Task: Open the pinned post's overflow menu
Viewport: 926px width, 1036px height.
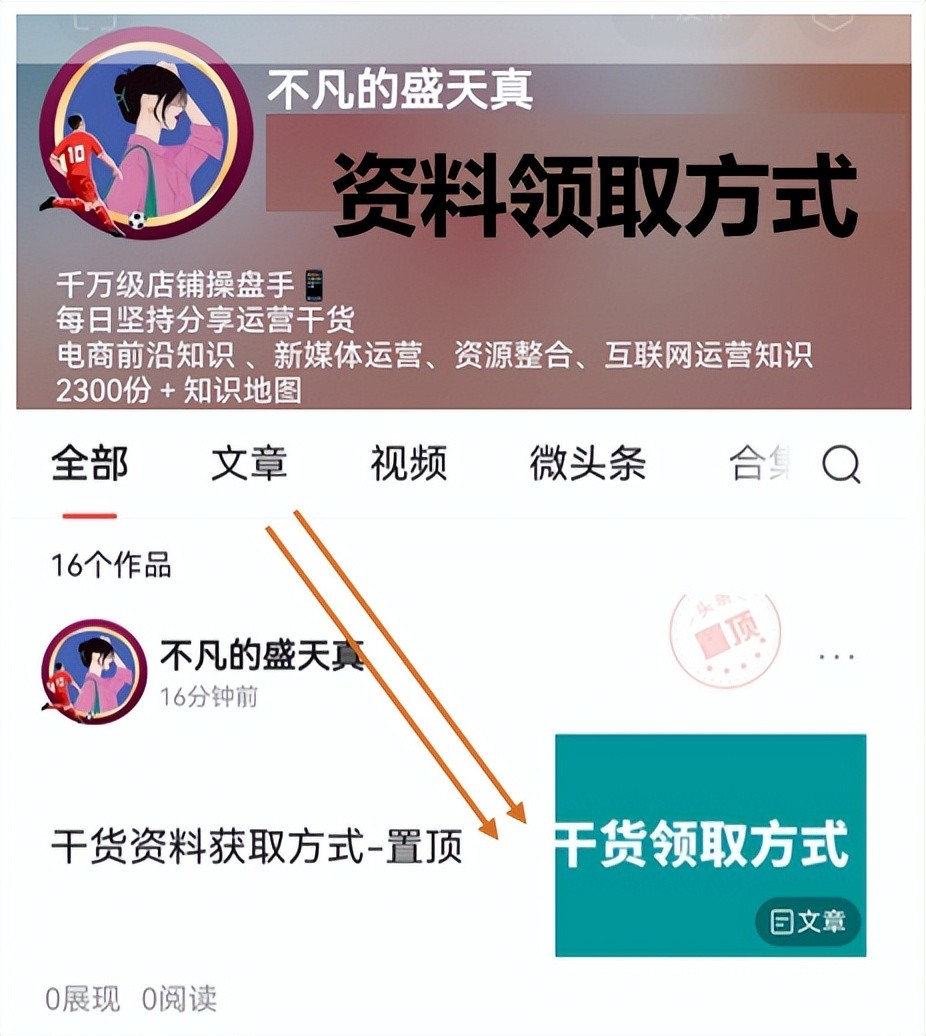Action: 836,657
